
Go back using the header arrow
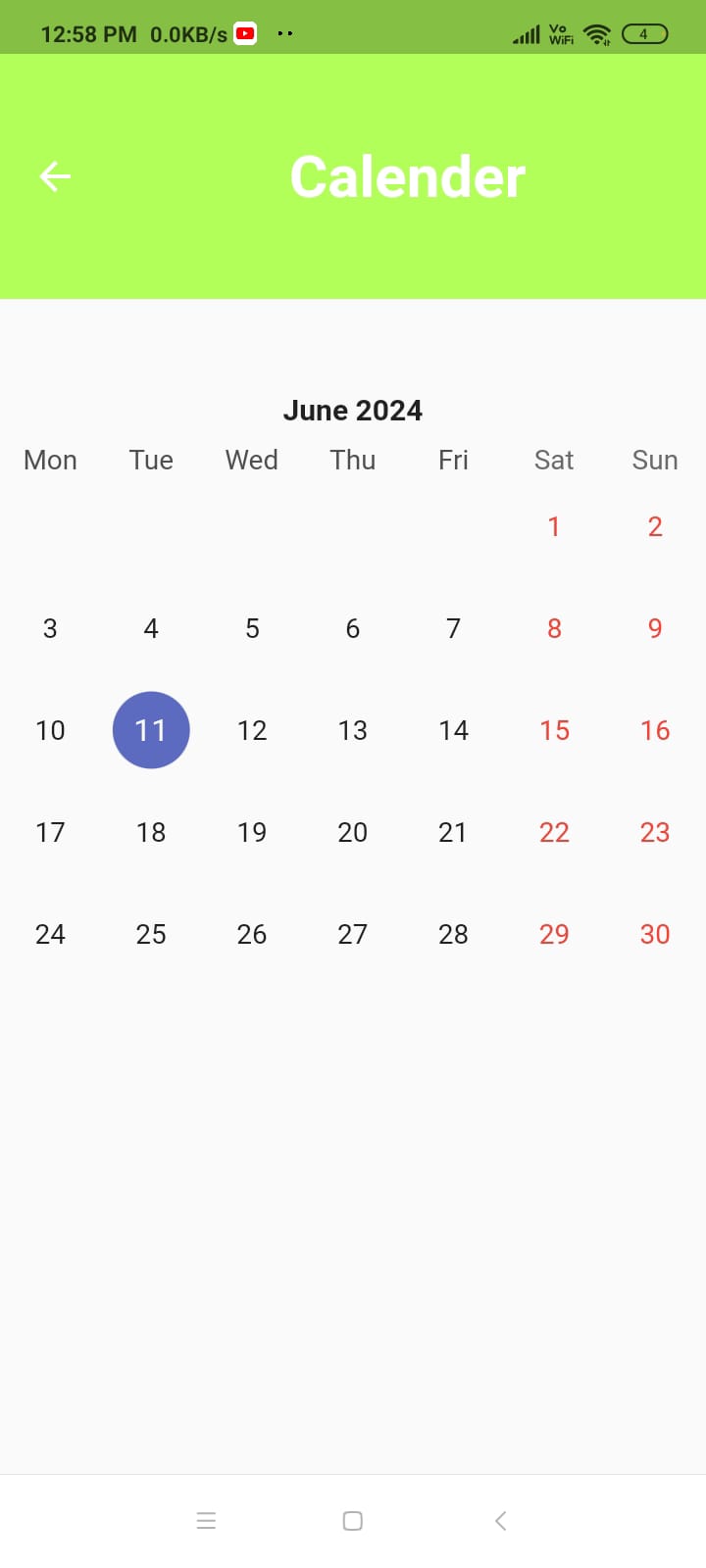click(55, 176)
